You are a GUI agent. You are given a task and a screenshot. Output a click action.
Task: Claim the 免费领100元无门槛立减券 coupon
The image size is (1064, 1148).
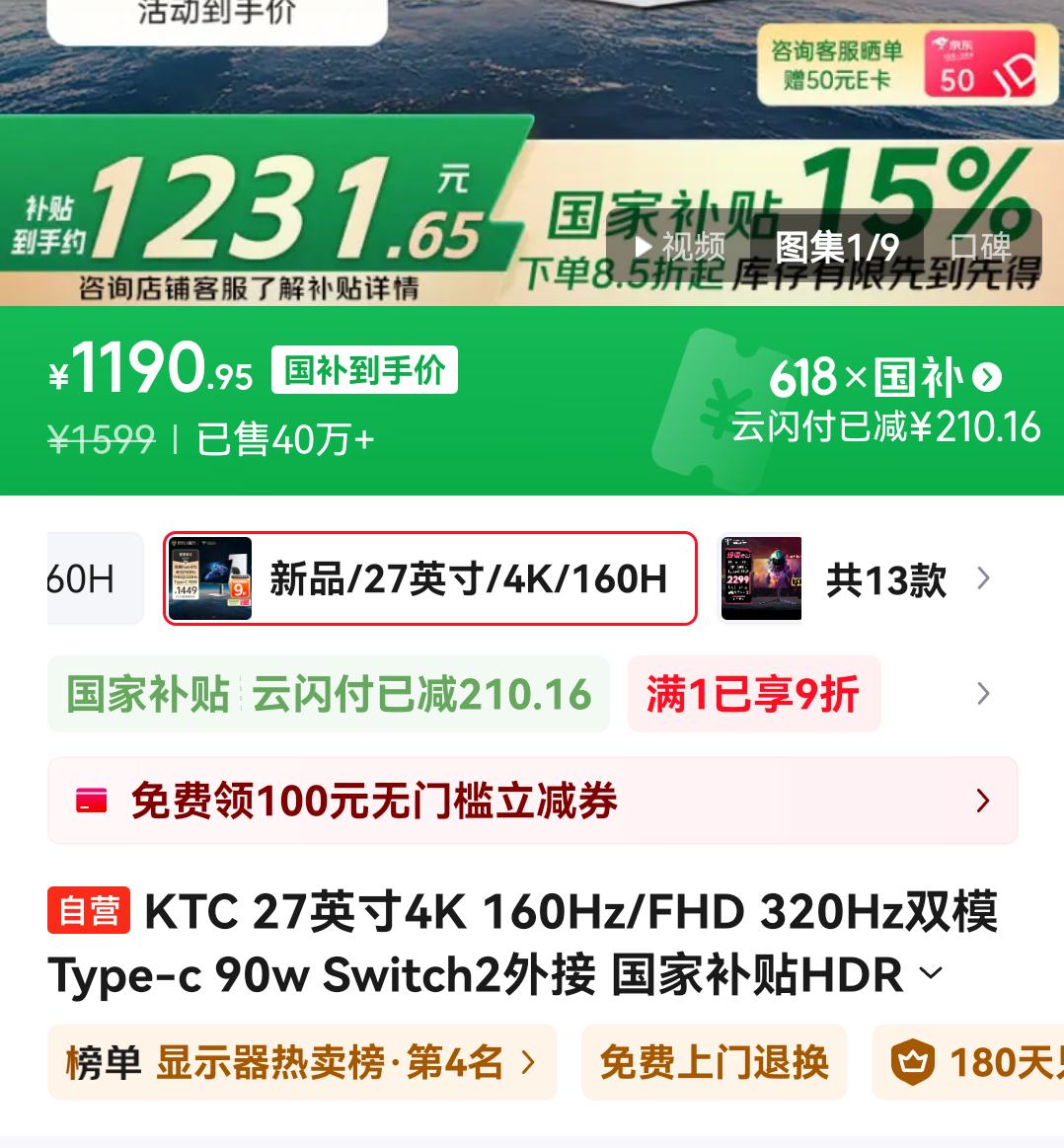coord(532,801)
